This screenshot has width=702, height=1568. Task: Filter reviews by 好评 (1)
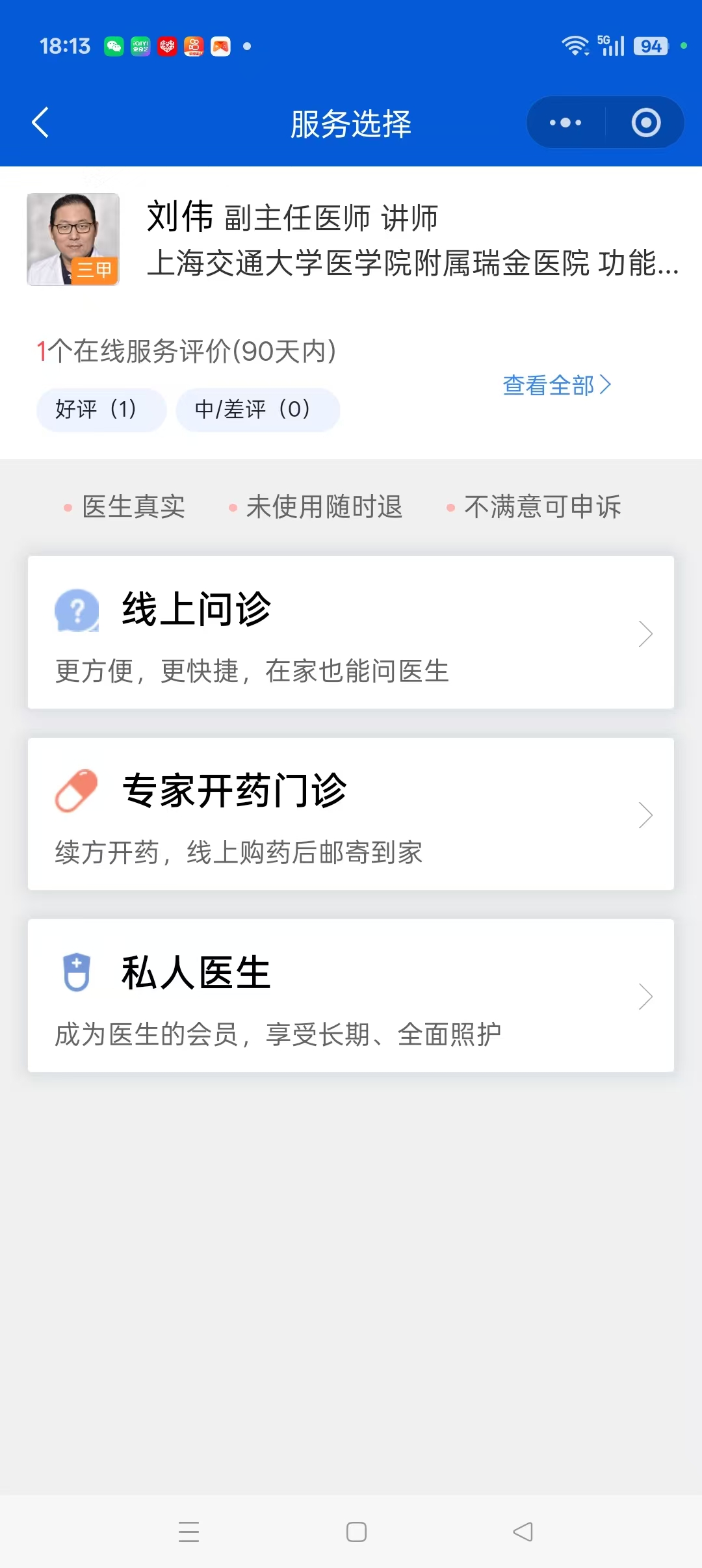[x=101, y=410]
